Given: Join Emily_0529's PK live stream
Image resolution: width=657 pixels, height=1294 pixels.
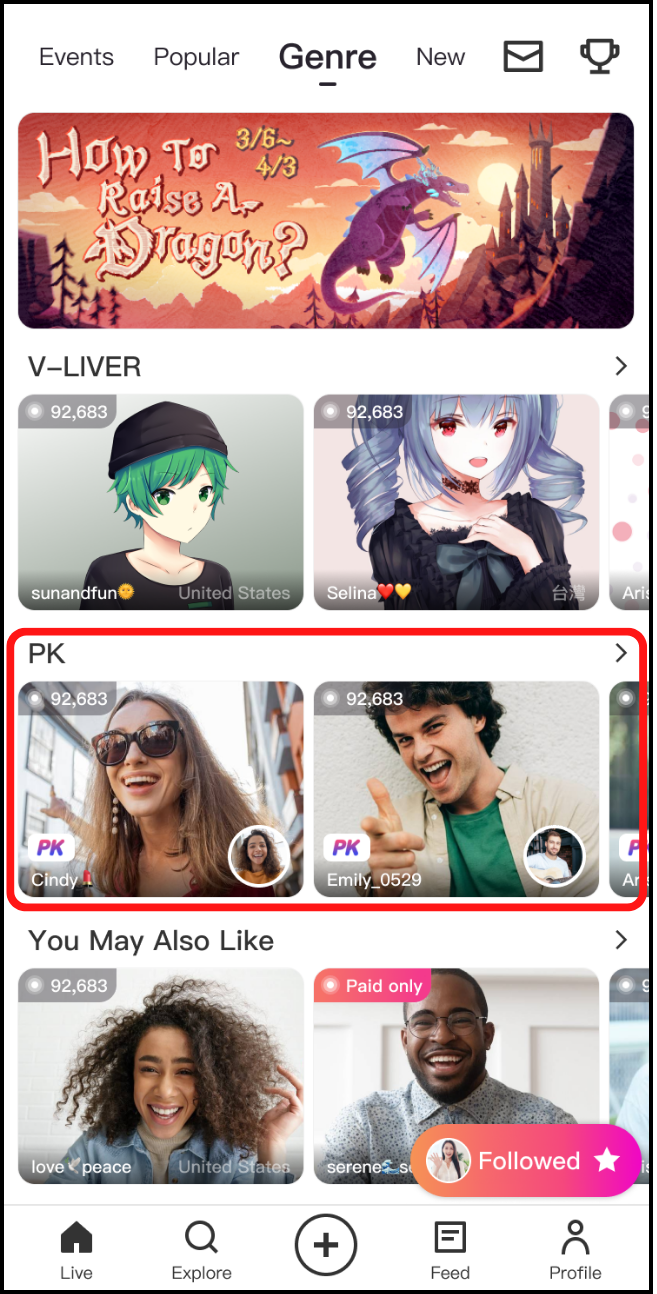Looking at the screenshot, I should pyautogui.click(x=456, y=789).
